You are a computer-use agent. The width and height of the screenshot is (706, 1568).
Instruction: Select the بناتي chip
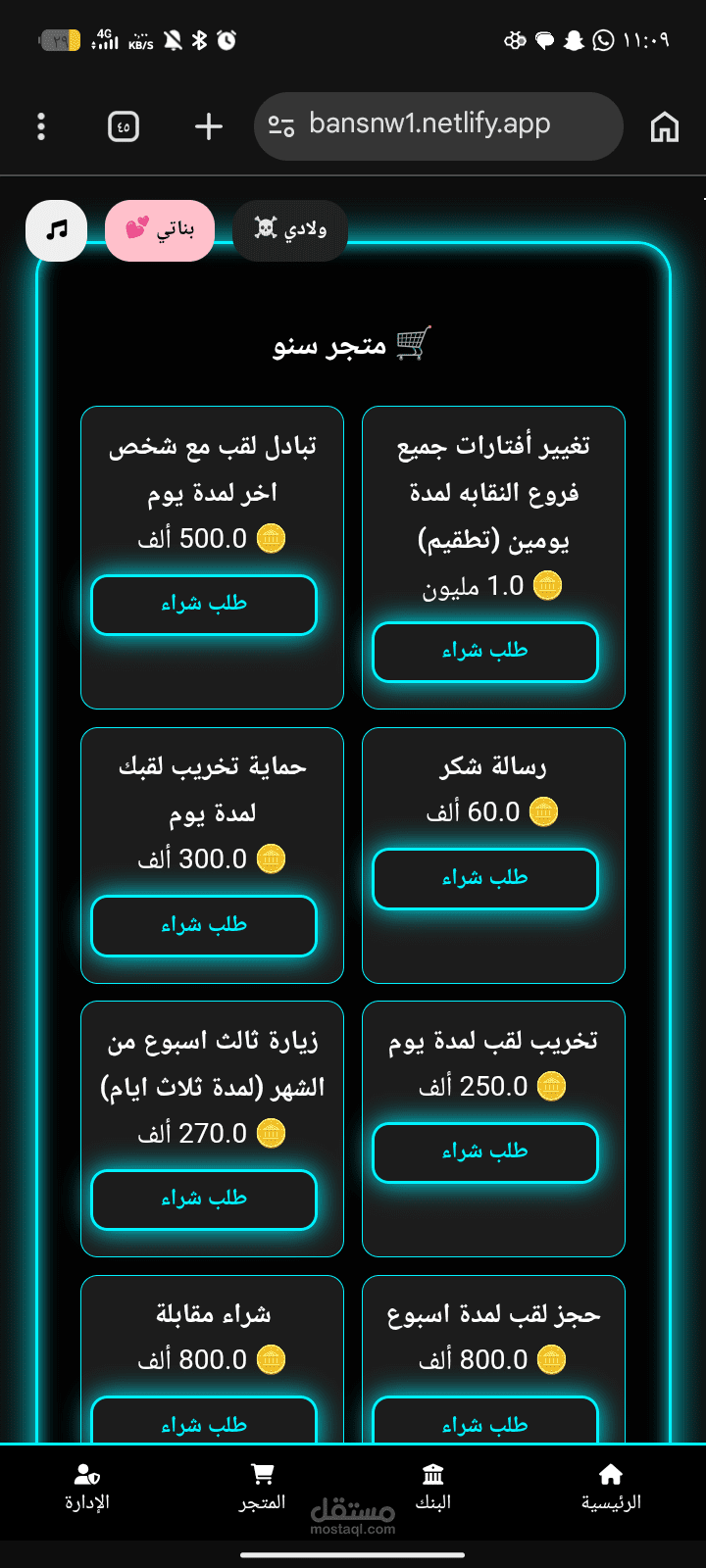[x=160, y=230]
